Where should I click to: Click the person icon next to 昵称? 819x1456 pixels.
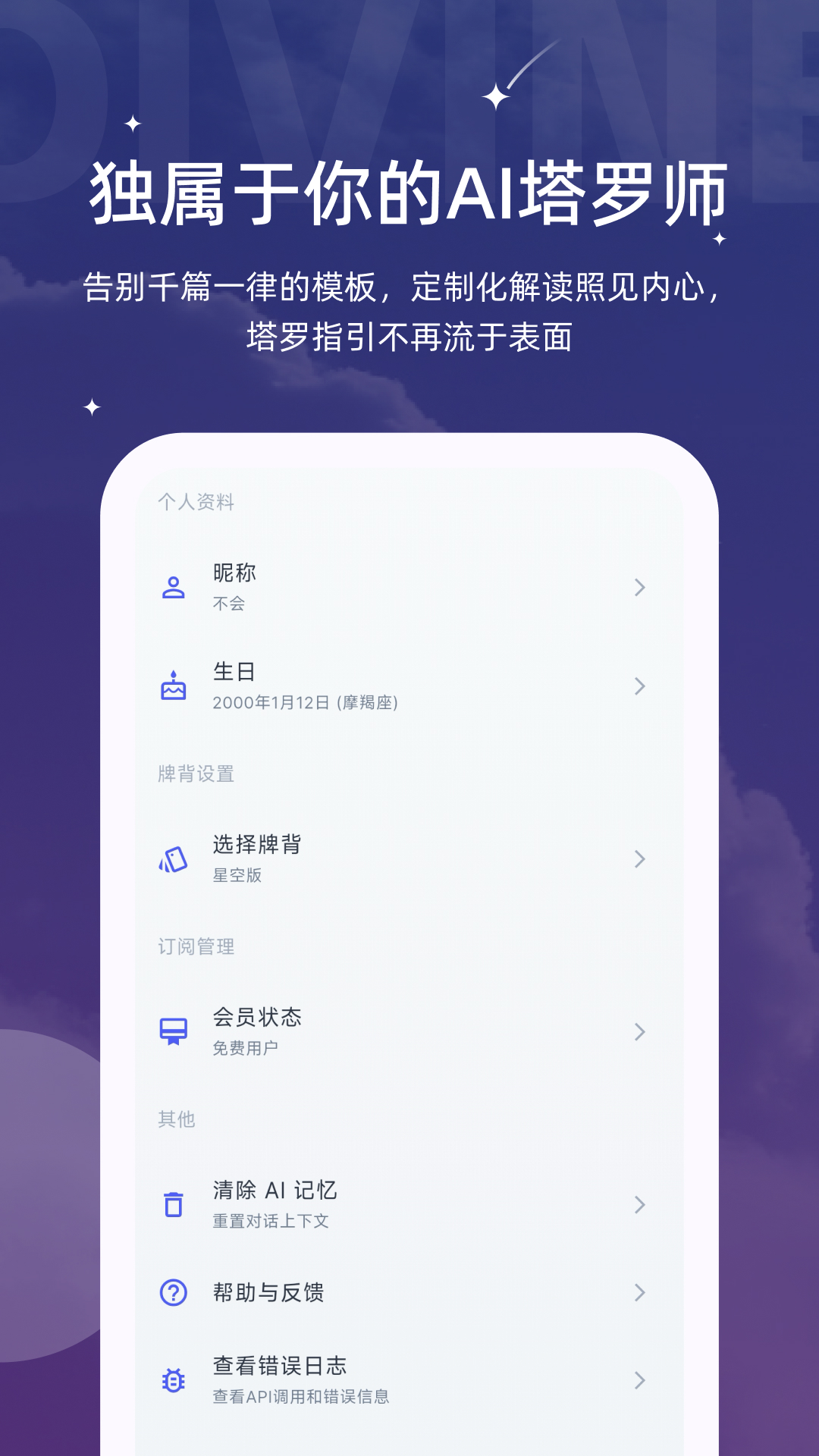coord(174,588)
